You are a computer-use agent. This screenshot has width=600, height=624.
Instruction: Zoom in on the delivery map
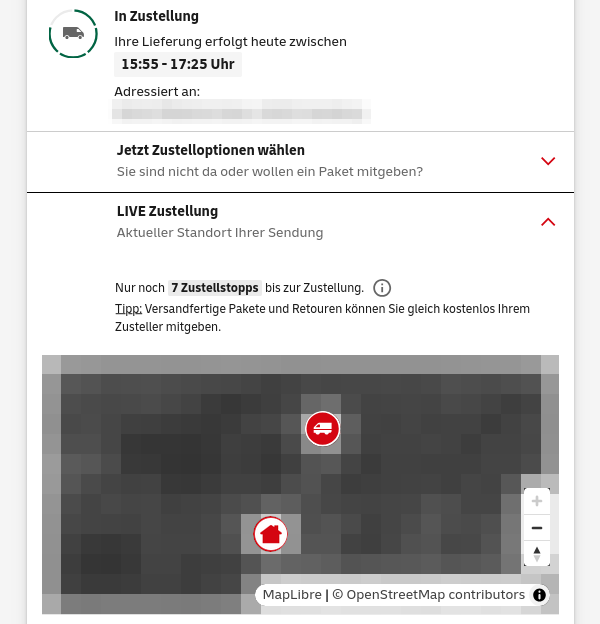(x=537, y=501)
